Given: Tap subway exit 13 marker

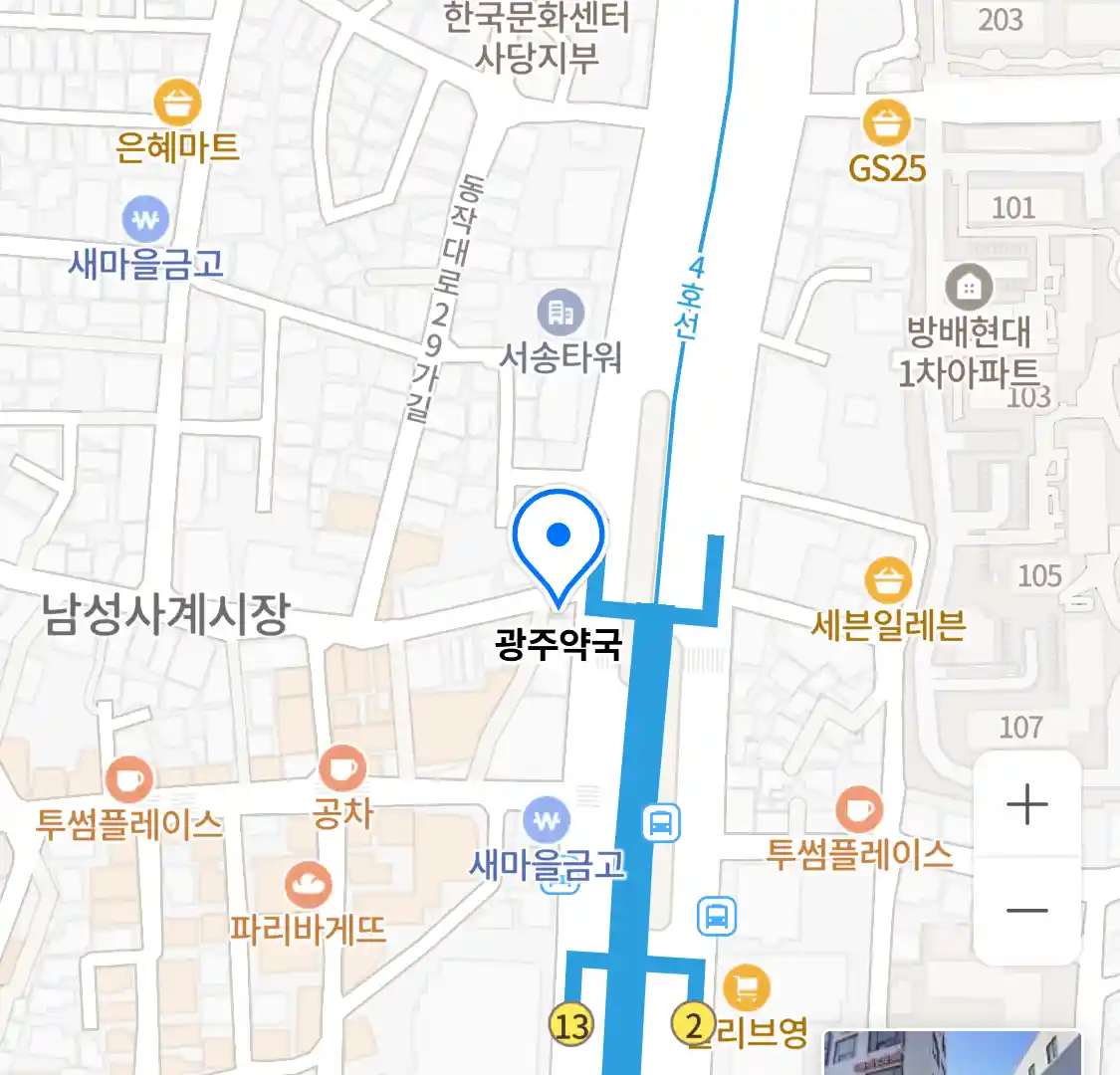Looking at the screenshot, I should 571,1024.
